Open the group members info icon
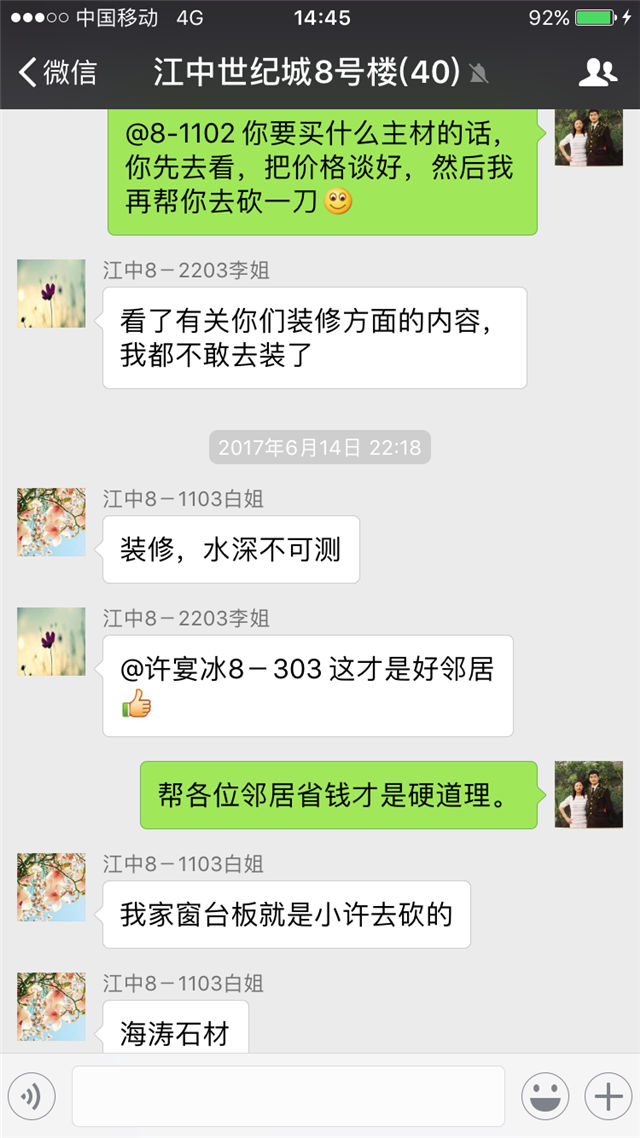 597,72
